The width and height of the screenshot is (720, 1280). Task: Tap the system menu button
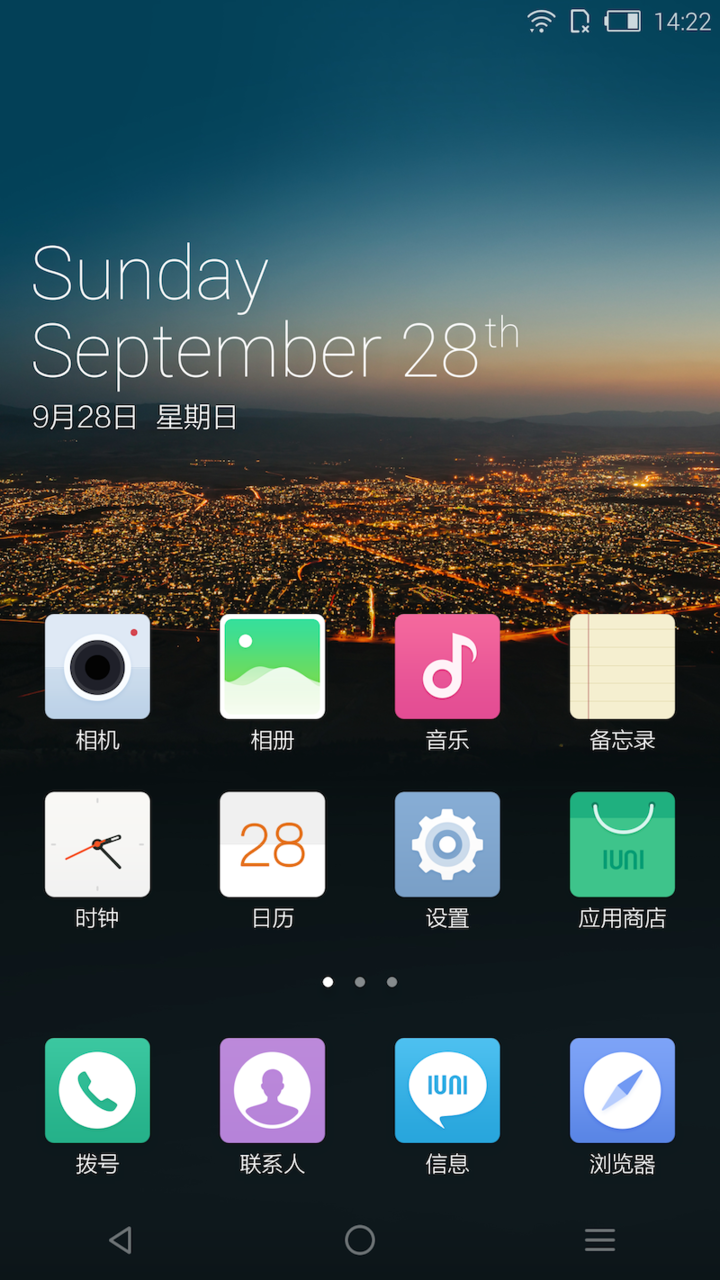600,1240
